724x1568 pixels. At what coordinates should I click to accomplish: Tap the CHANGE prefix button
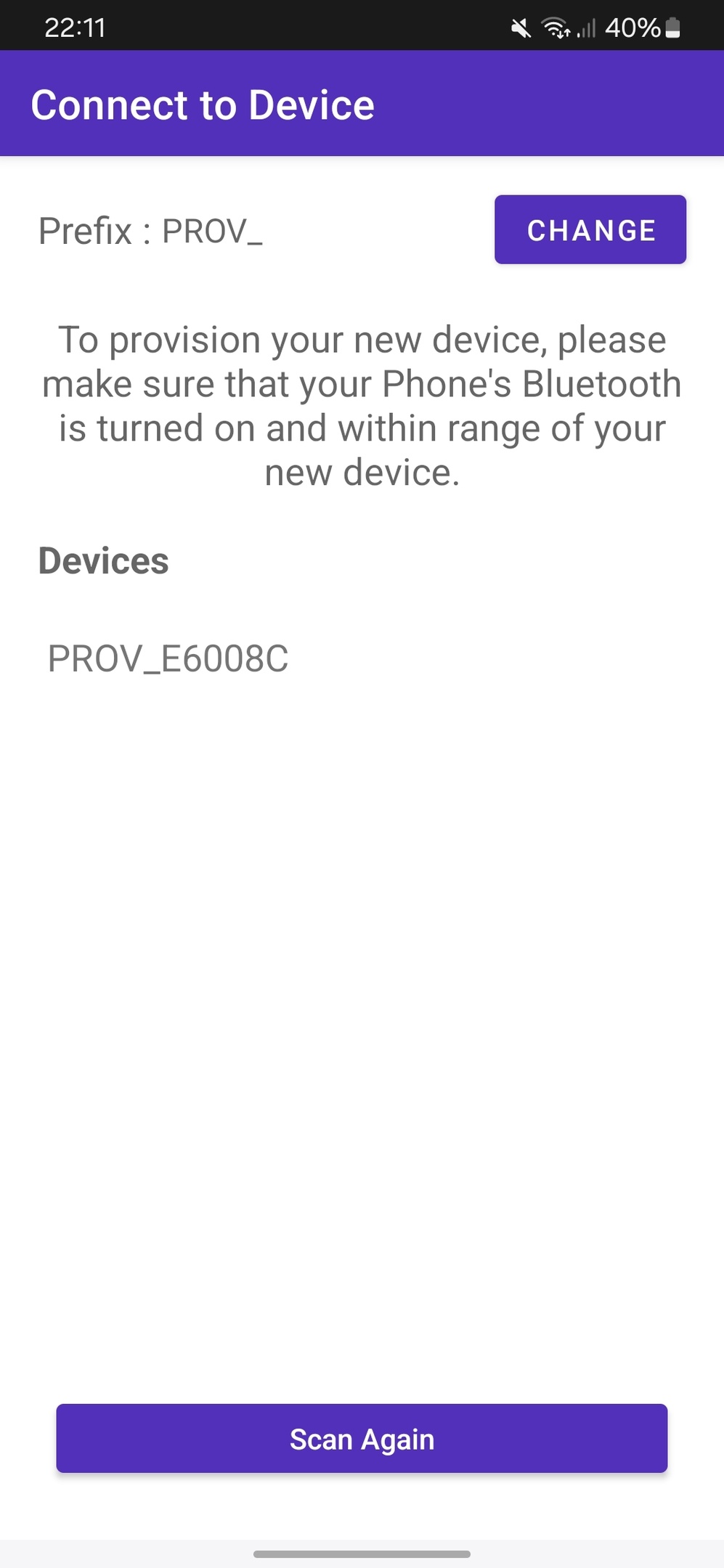pyautogui.click(x=590, y=229)
